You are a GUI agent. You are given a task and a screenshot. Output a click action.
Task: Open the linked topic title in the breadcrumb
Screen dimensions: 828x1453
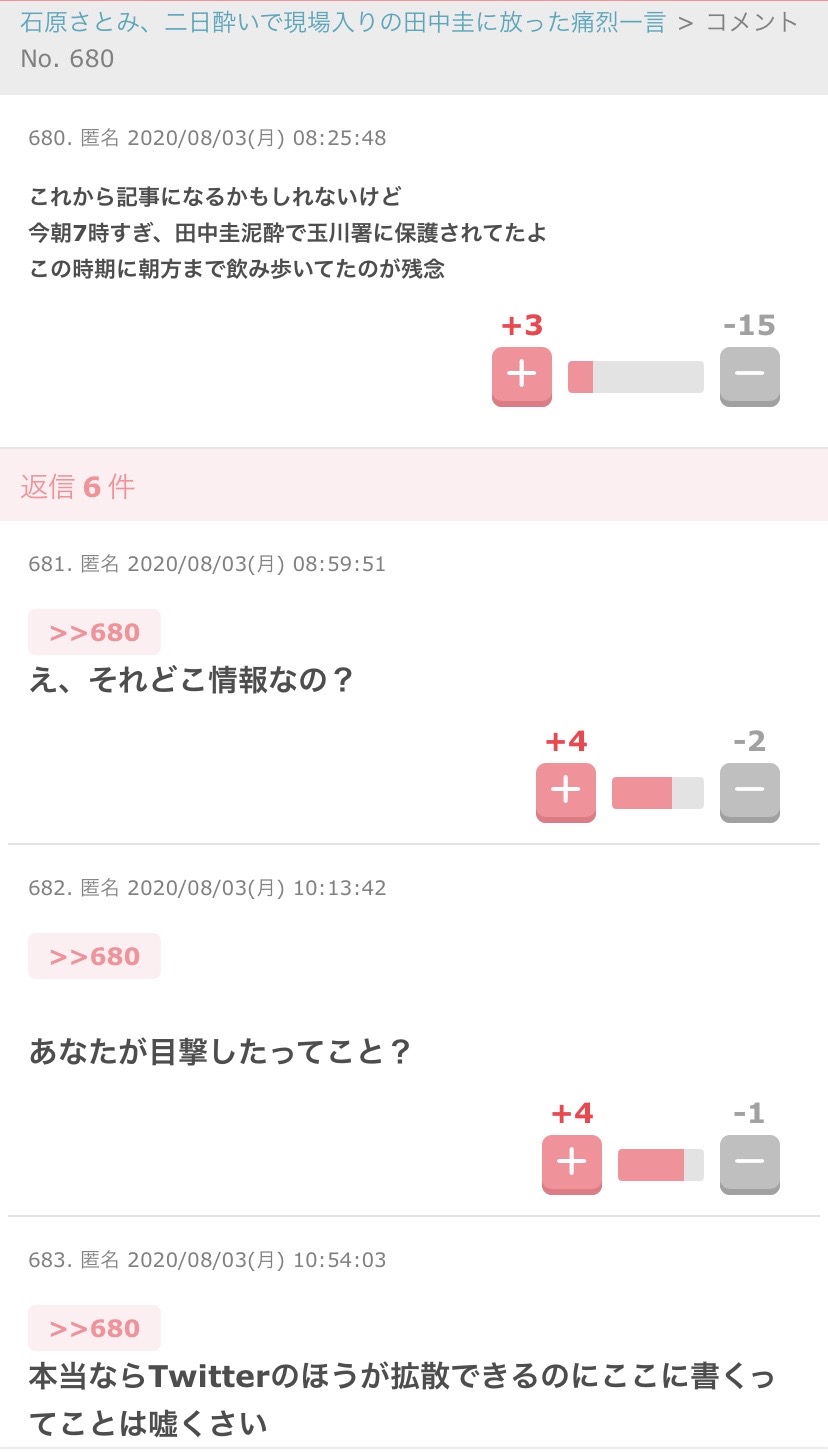coord(342,23)
